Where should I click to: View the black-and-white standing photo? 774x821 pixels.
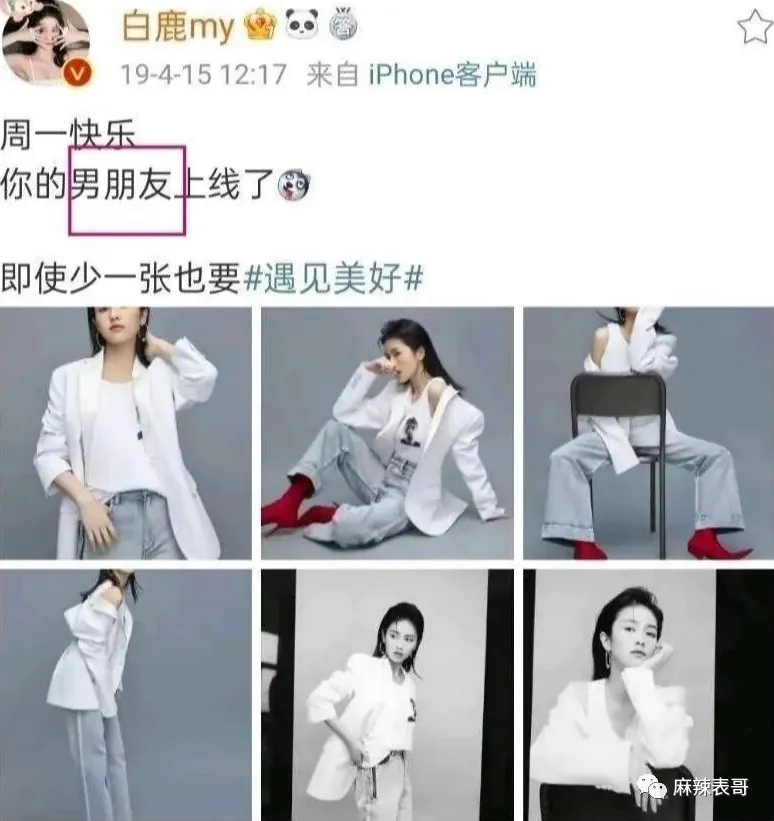tap(387, 695)
